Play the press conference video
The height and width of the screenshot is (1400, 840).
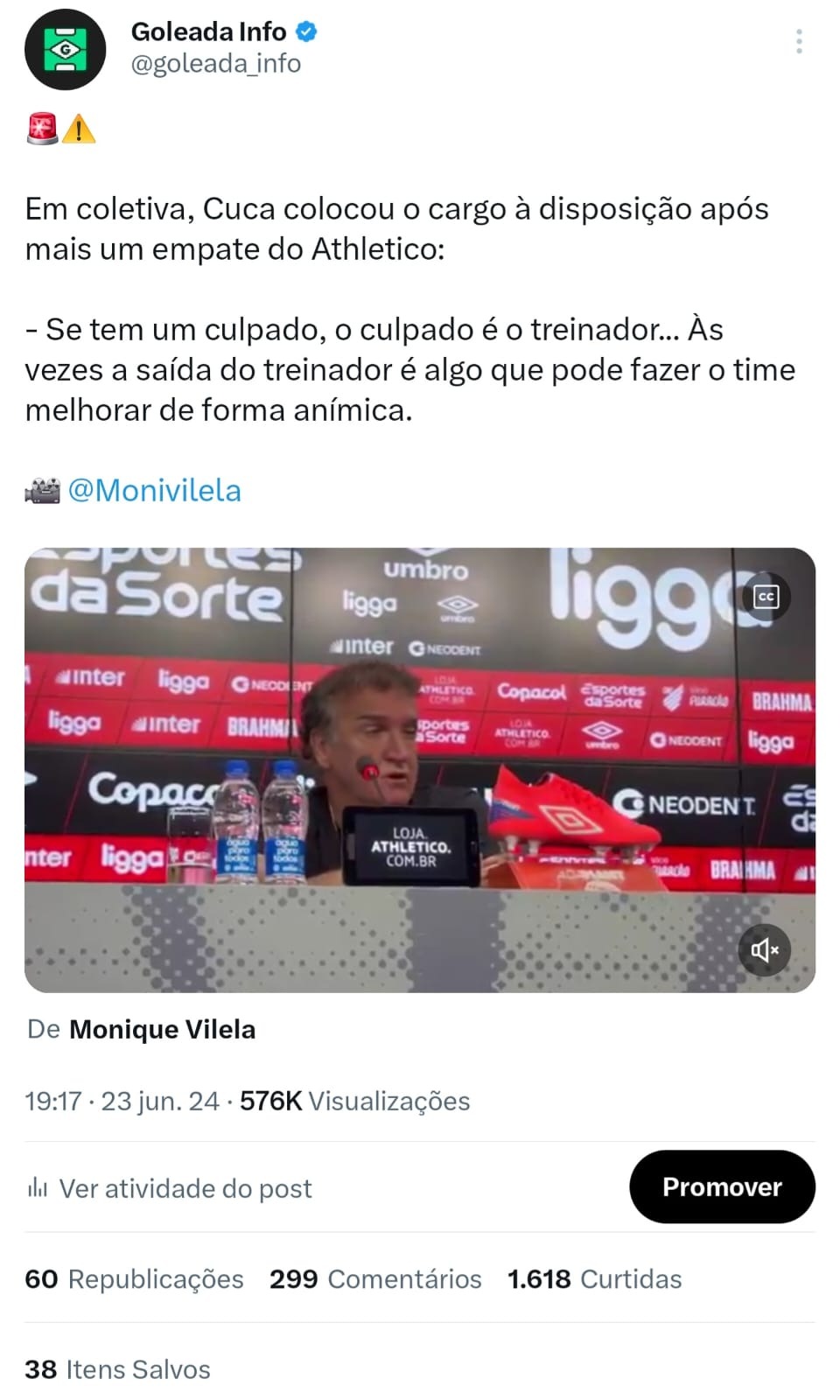tap(419, 770)
